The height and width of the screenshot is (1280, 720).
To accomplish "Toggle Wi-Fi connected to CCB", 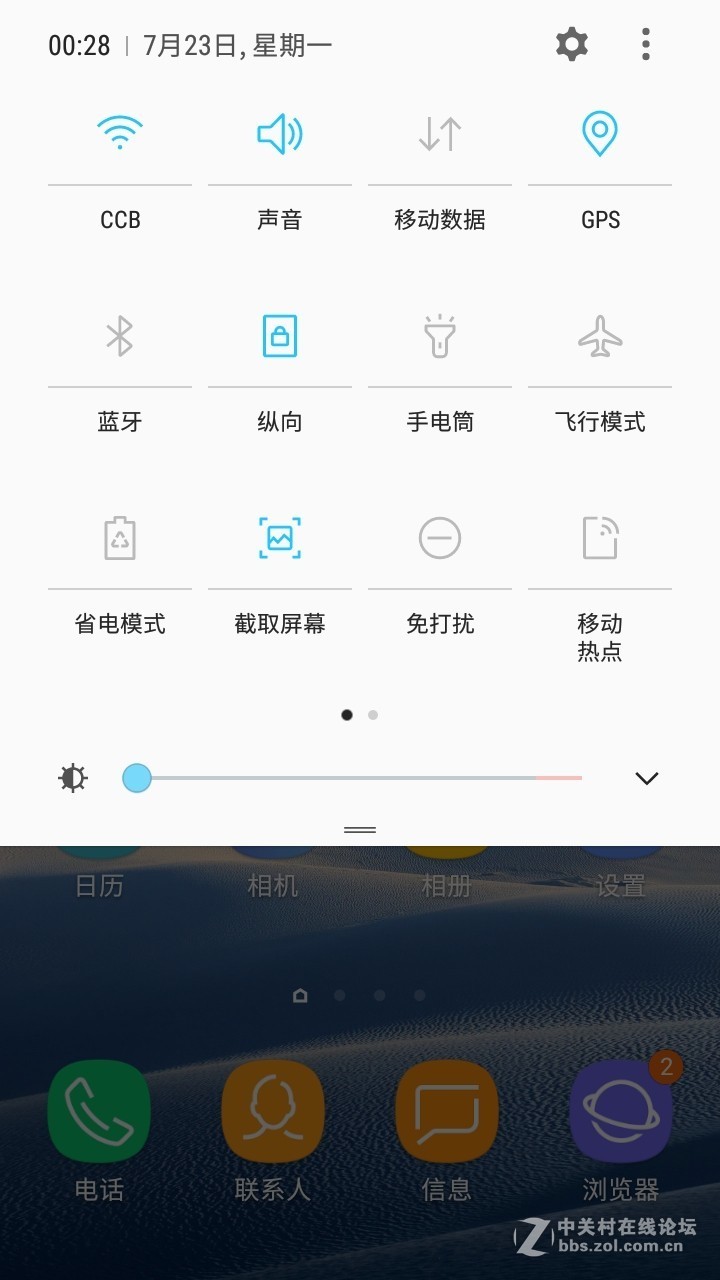I will click(x=120, y=135).
